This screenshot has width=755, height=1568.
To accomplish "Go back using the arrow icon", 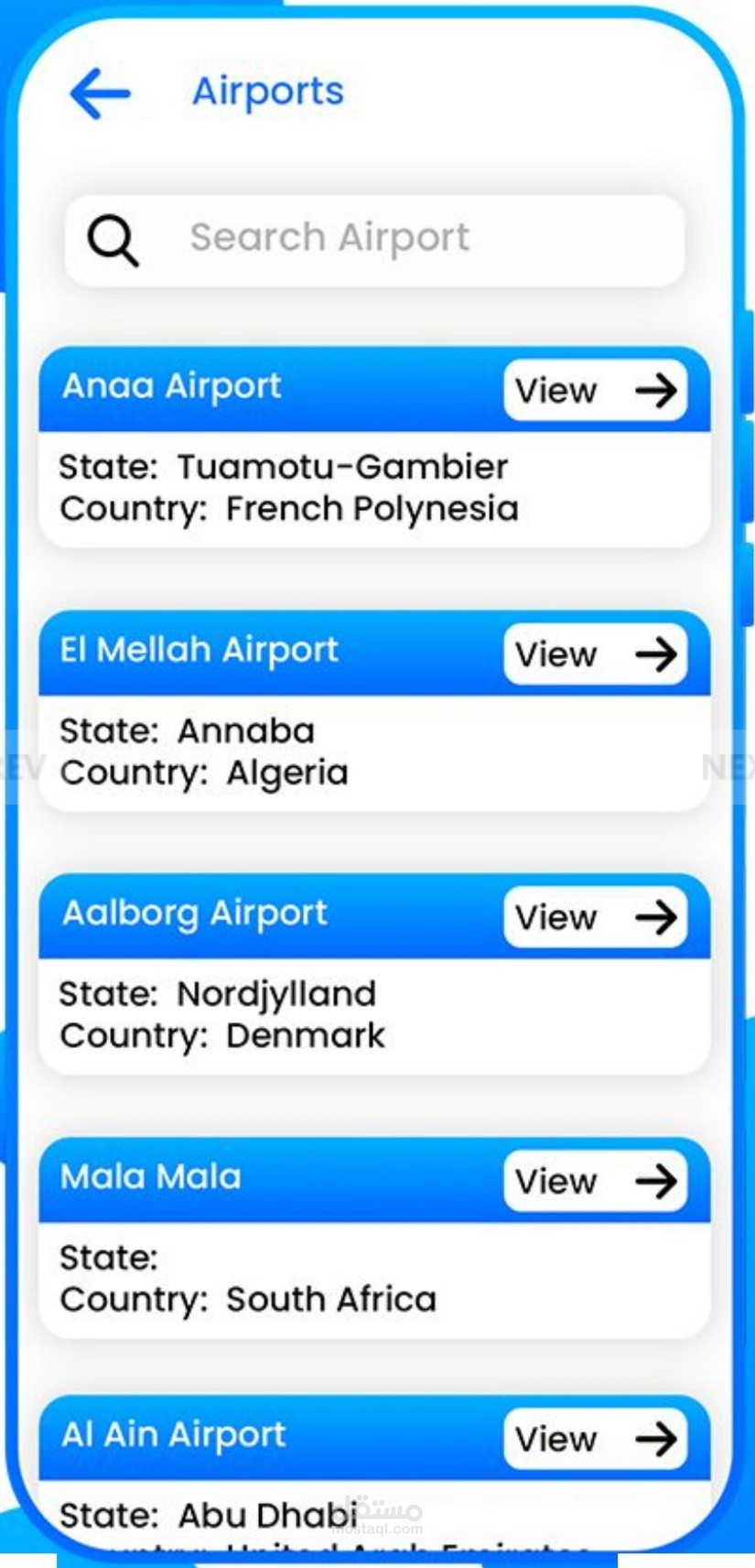I will coord(100,93).
